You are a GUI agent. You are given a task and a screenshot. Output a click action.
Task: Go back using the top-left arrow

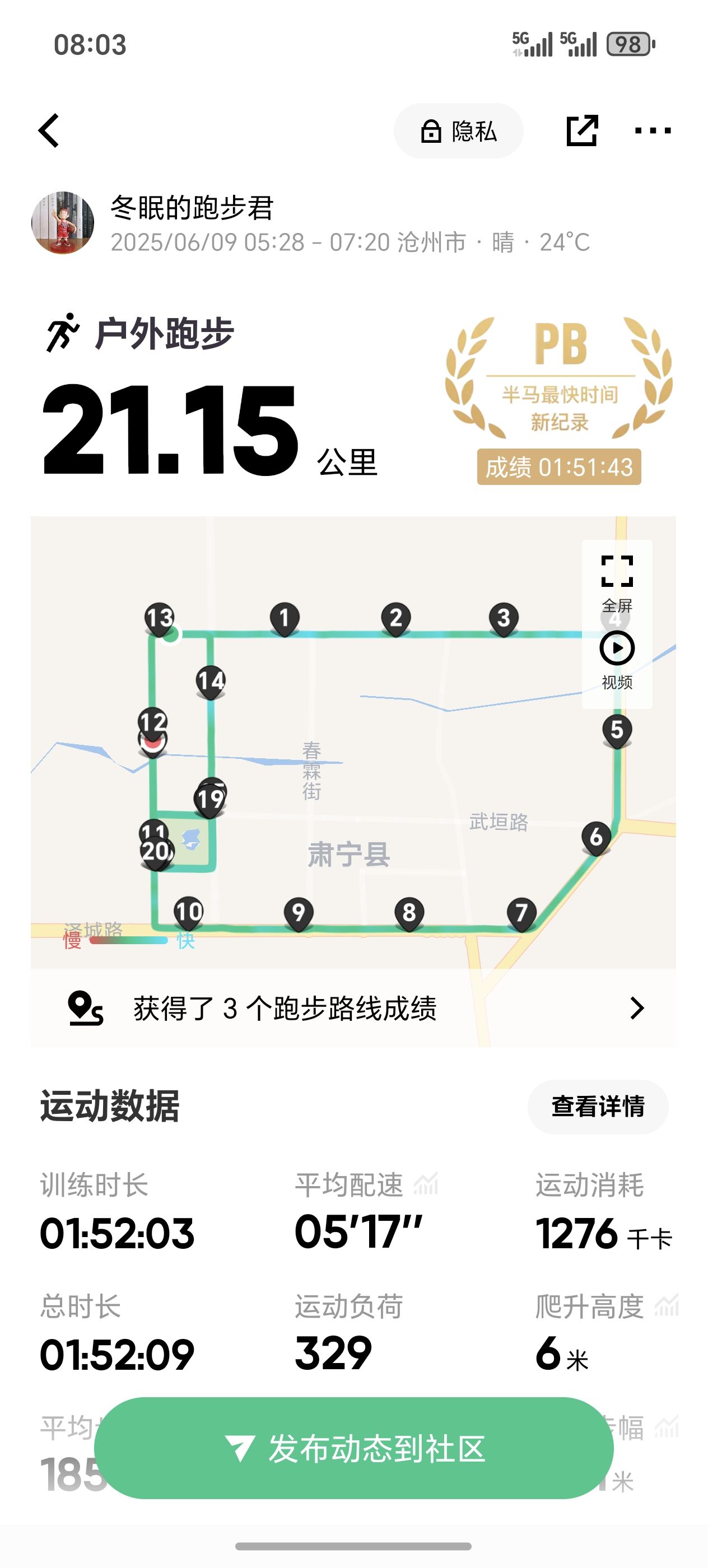[x=49, y=130]
